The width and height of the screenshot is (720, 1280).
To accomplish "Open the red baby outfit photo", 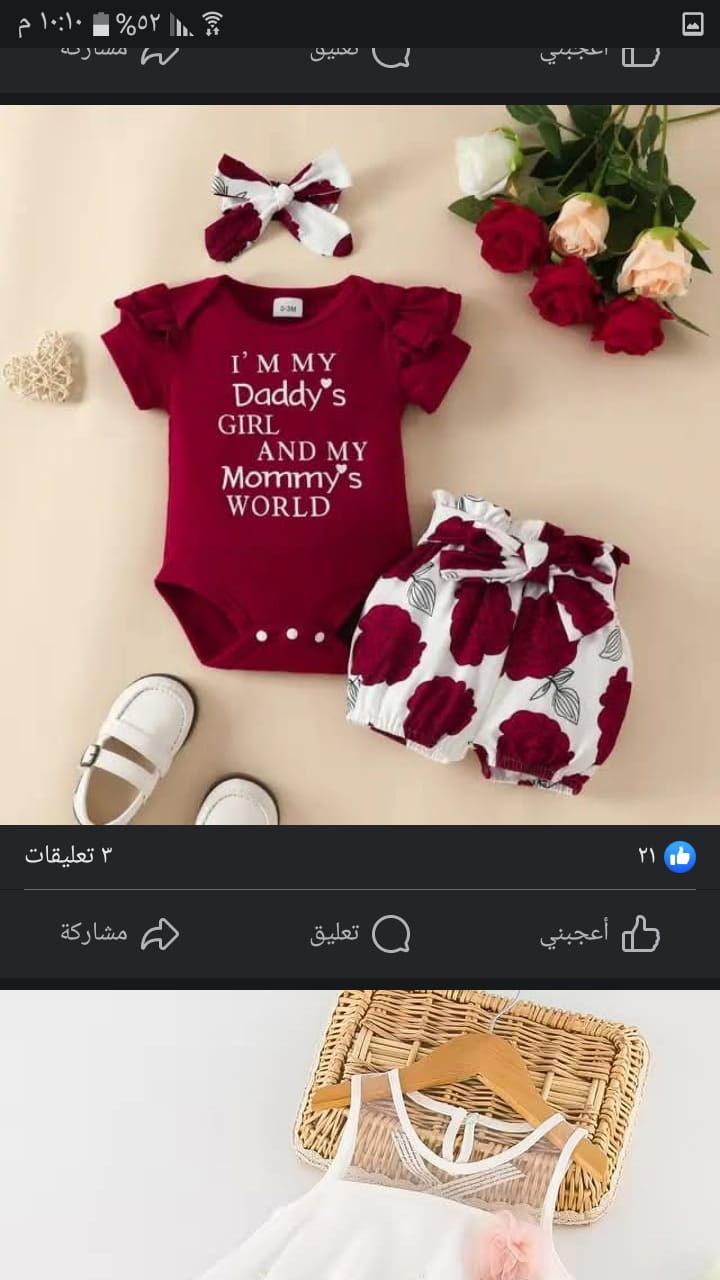I will 360,465.
